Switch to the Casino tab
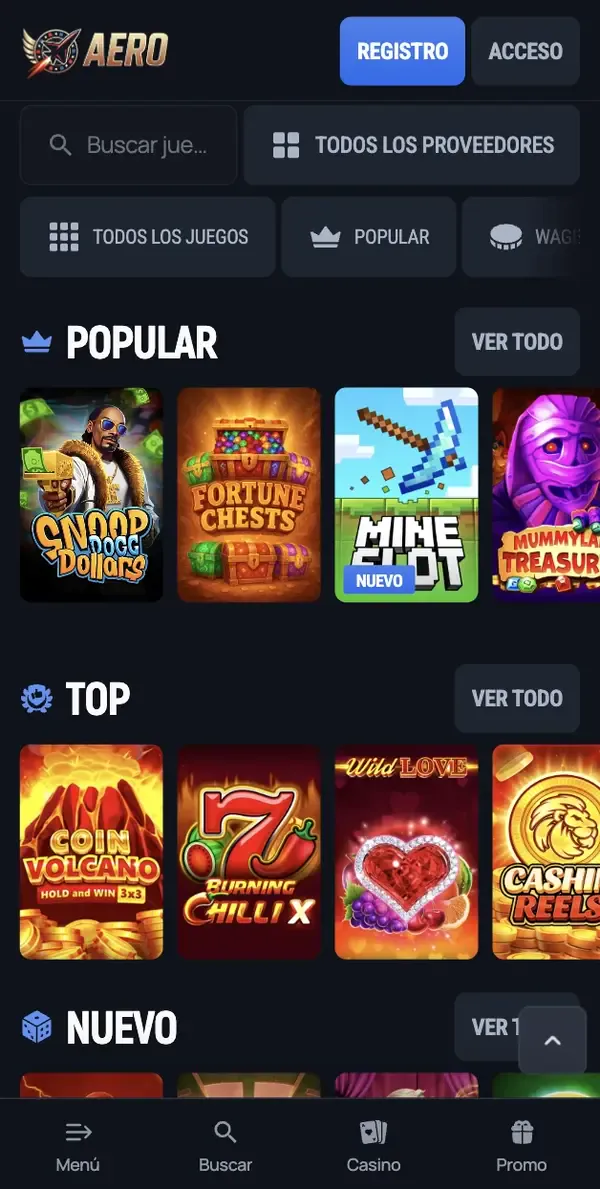The image size is (600, 1189). [x=373, y=1146]
